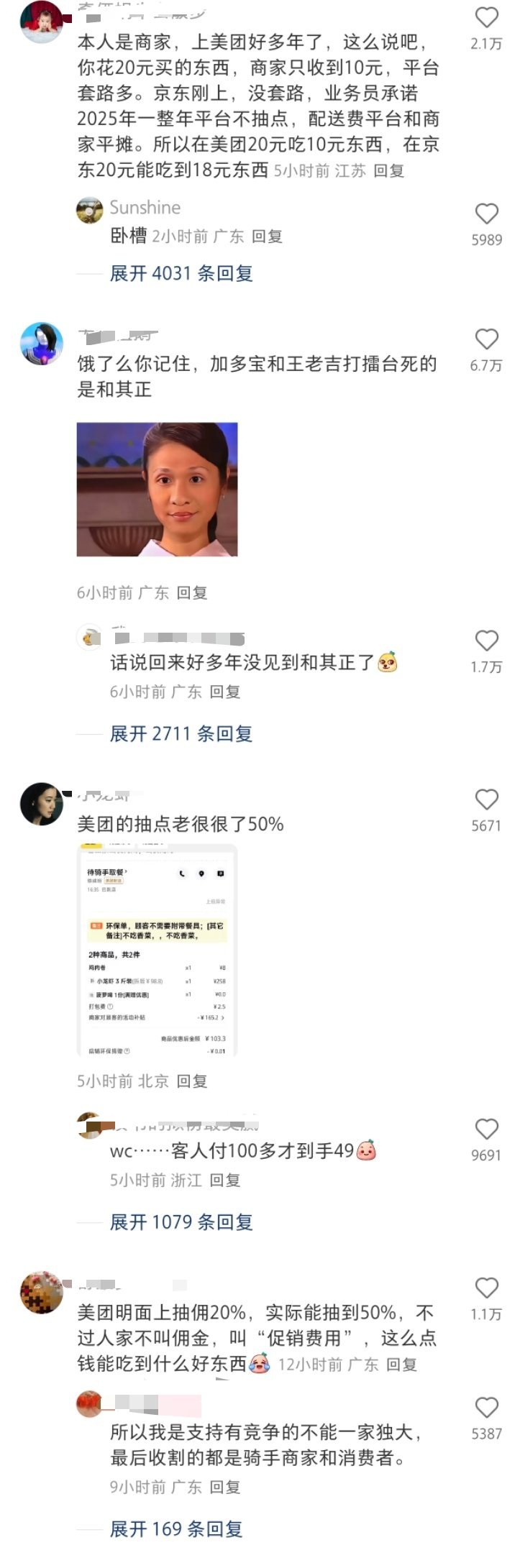
Task: Reply to the 美团明面上抽佣20% comment
Action: coord(401,1365)
